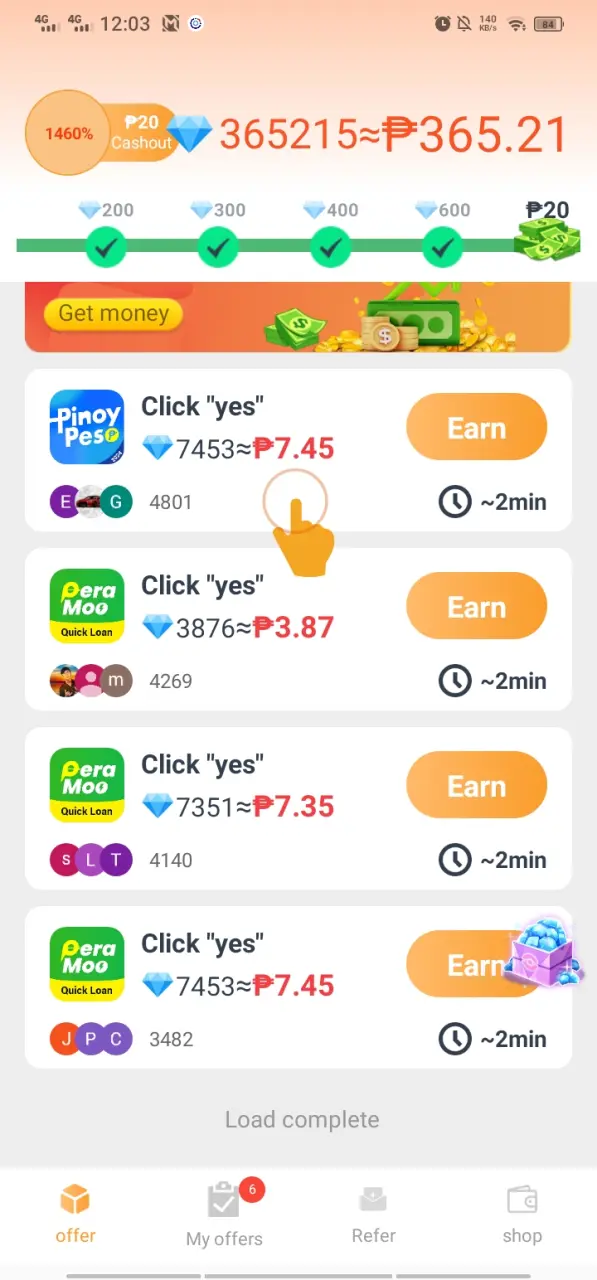Tap Earn on the PinoyPeso ₱7.45 offer

tap(476, 428)
